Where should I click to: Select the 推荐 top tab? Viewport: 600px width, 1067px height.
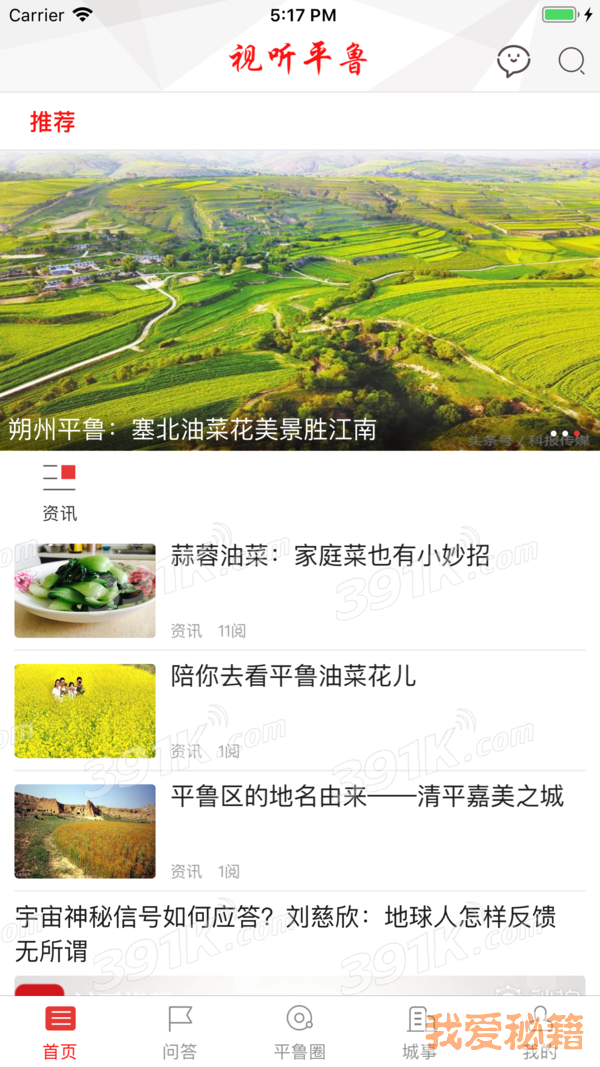coord(53,123)
